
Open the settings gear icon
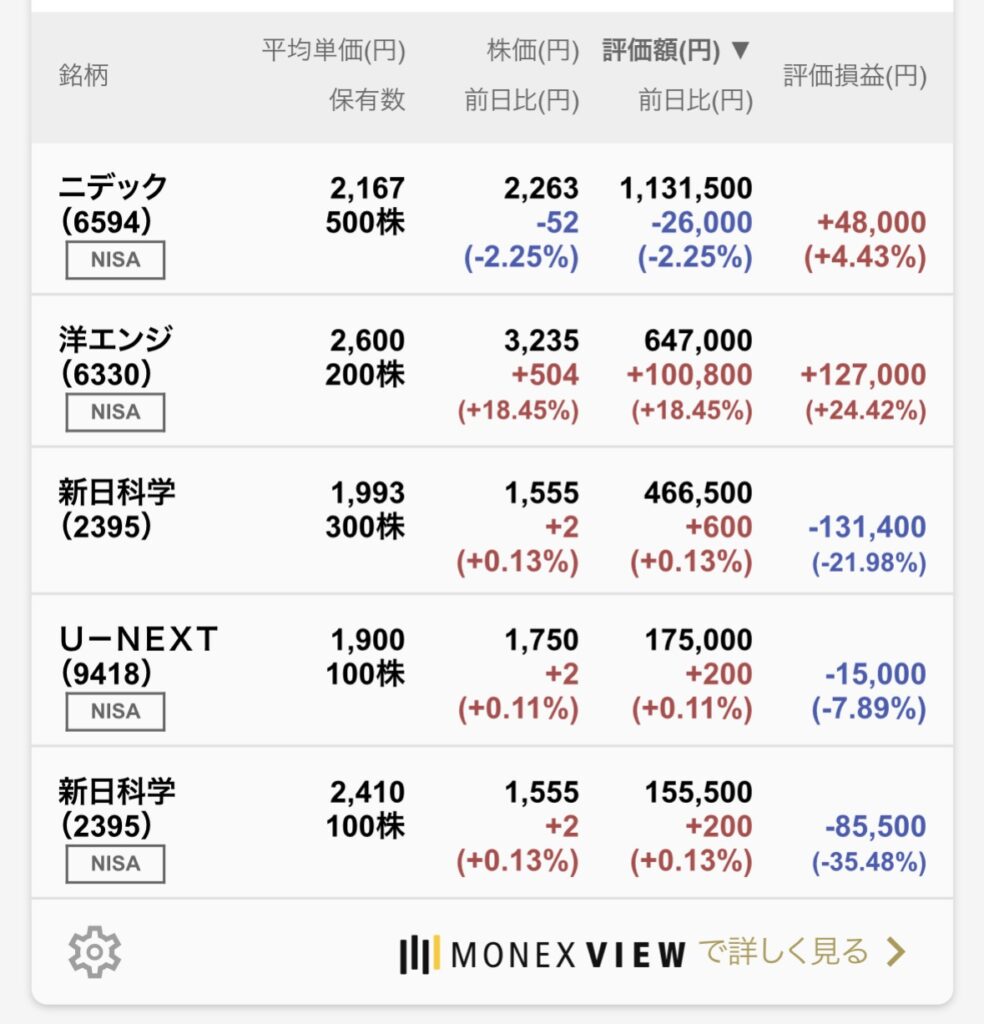[x=94, y=952]
